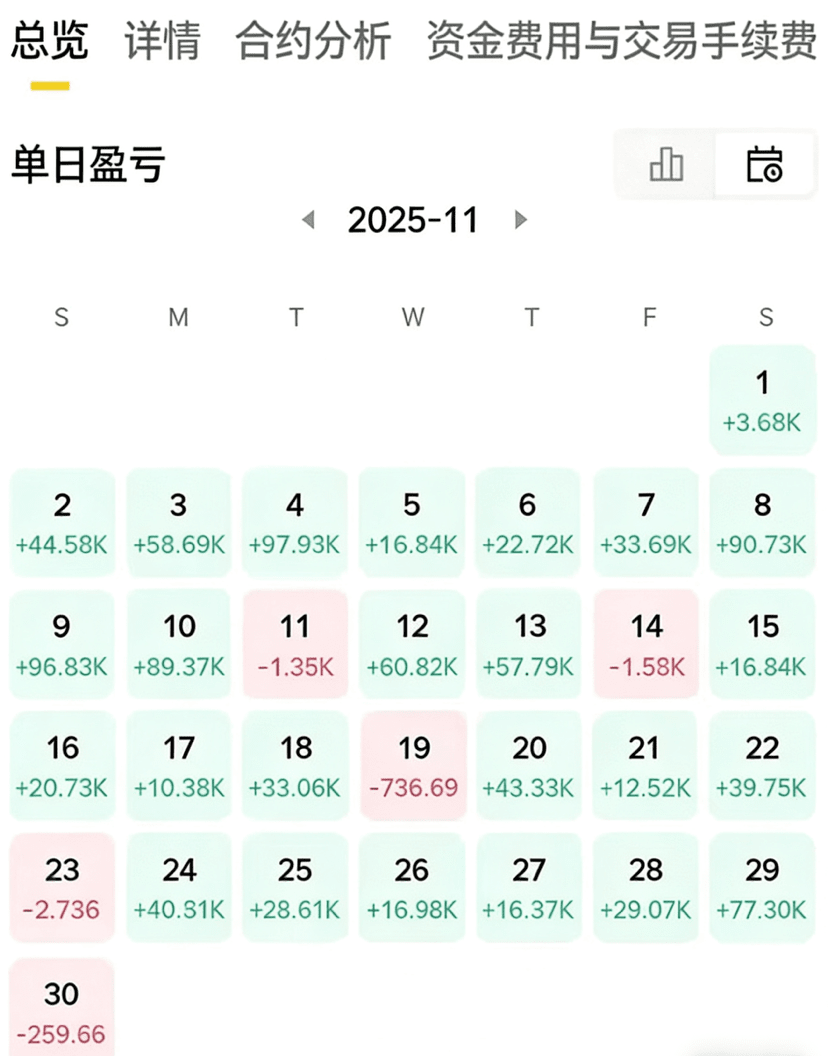The image size is (828, 1056).
Task: View day 19 showing -736.69
Action: tap(413, 765)
